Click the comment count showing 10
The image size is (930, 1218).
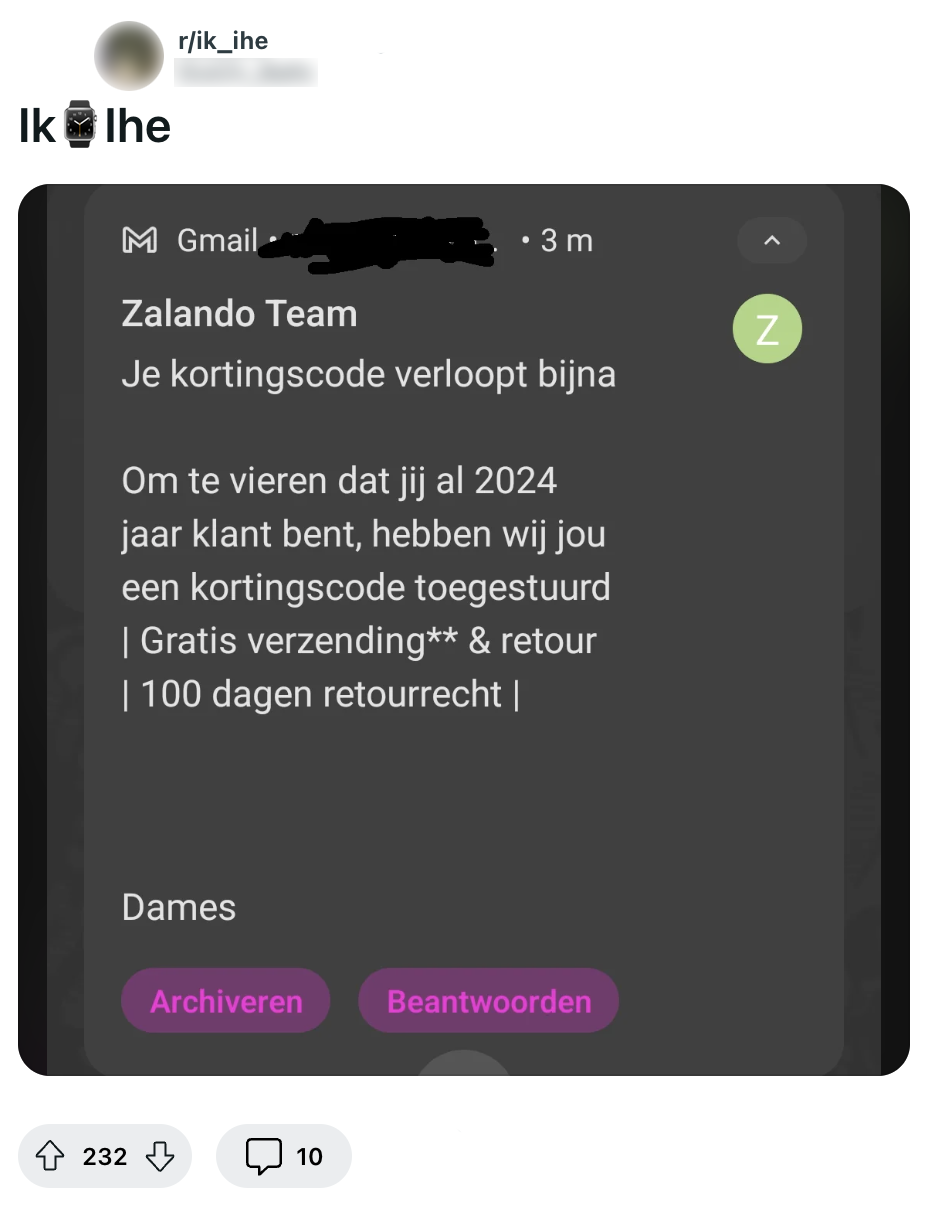311,1156
